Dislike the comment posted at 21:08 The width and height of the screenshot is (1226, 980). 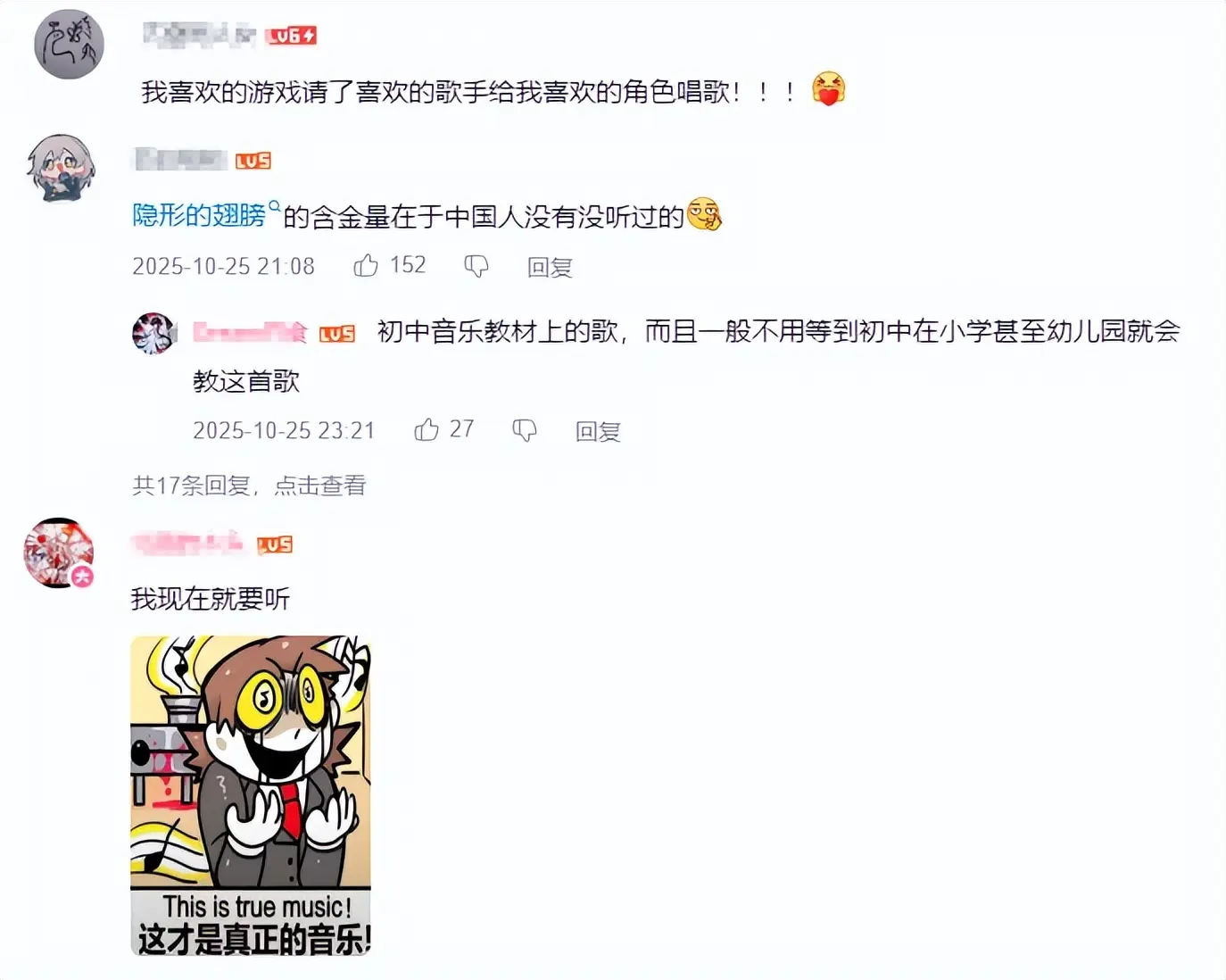coord(476,266)
